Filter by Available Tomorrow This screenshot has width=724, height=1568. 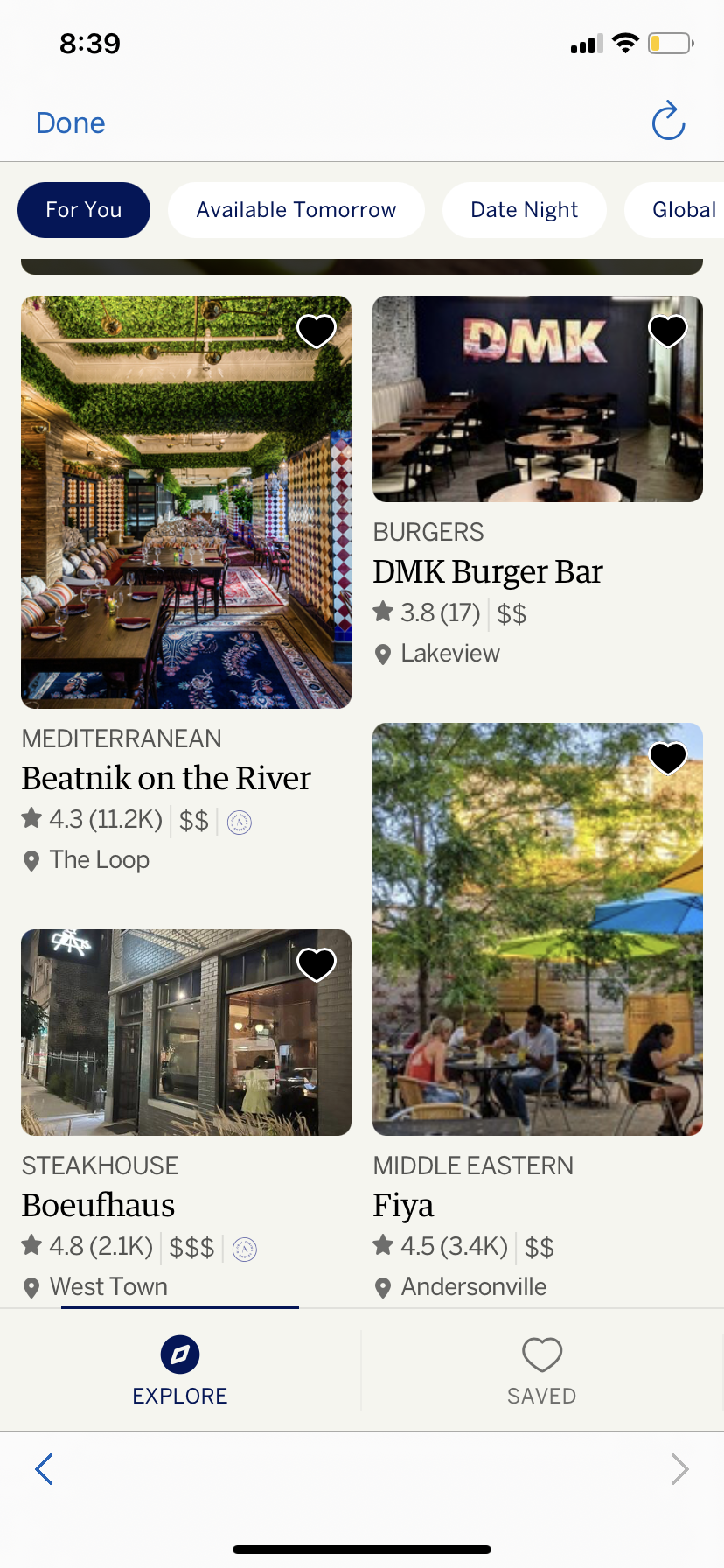click(296, 210)
